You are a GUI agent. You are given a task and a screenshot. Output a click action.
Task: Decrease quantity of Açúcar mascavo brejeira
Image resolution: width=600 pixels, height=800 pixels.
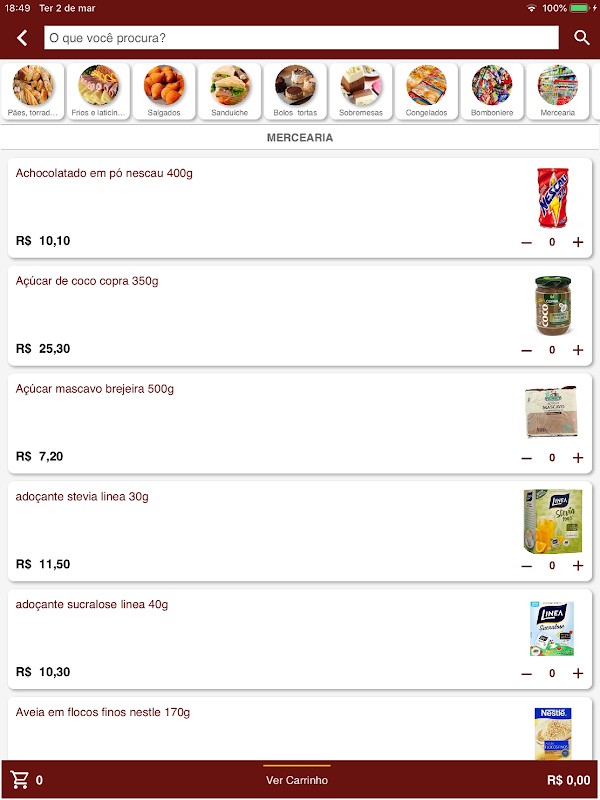coord(527,458)
